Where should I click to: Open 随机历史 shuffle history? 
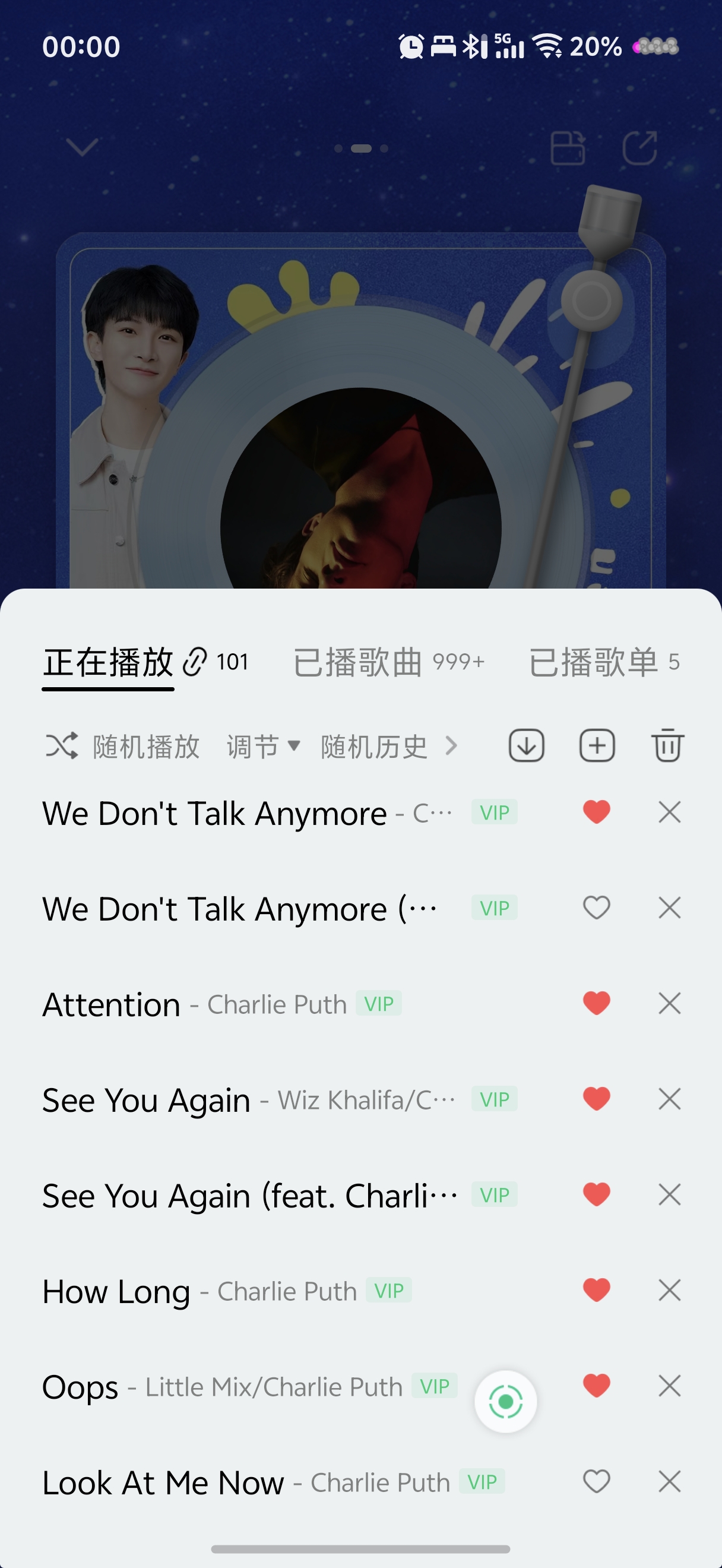tap(389, 746)
